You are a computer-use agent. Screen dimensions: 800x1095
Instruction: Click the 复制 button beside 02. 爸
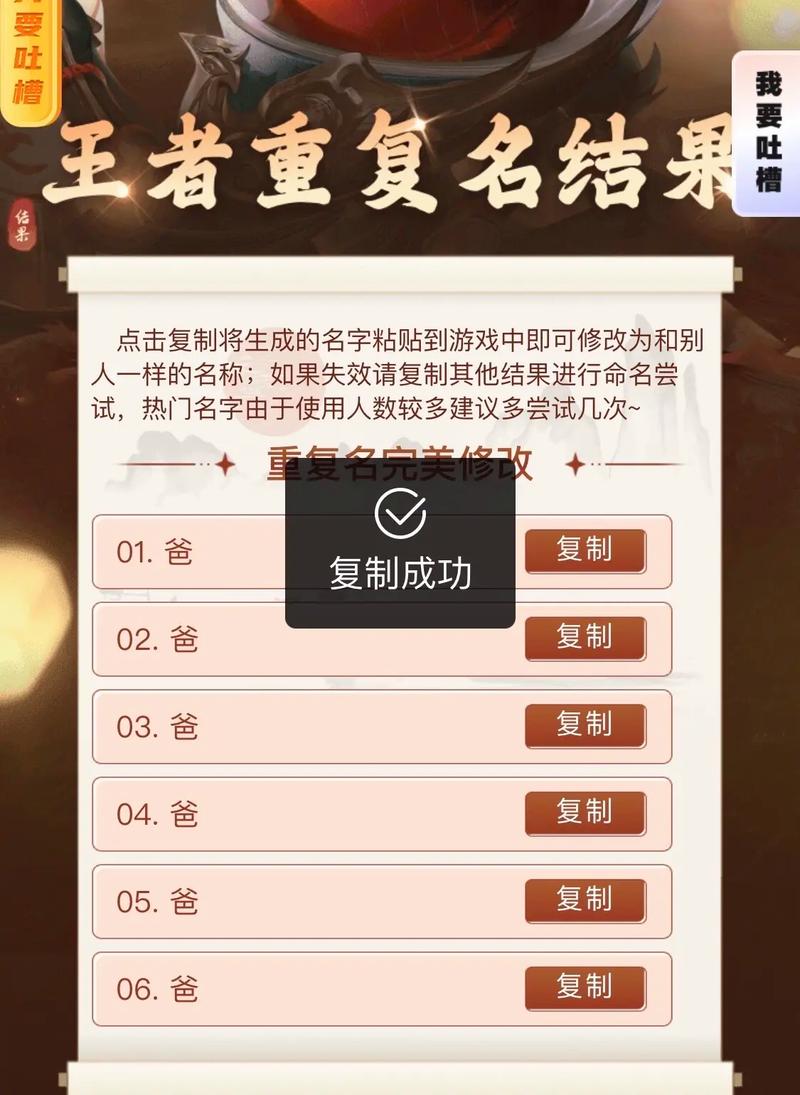tap(584, 638)
